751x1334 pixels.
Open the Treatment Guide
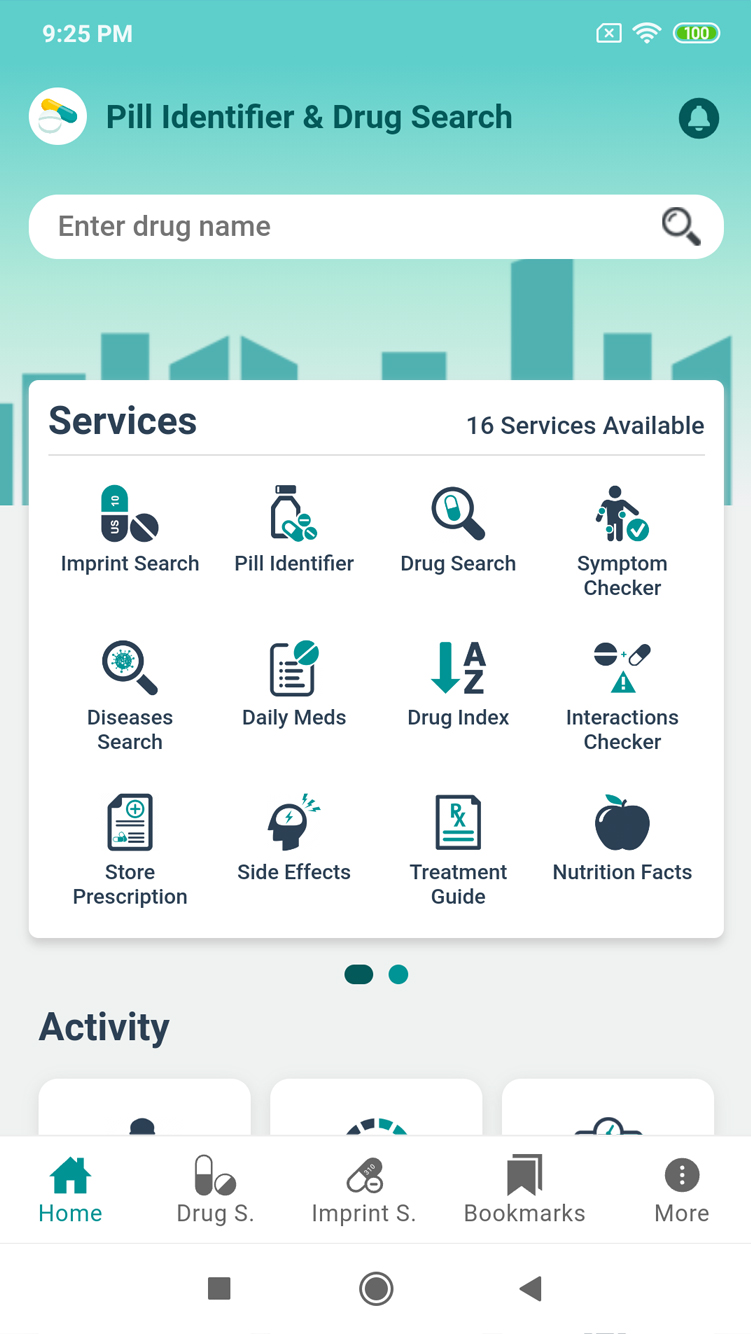(x=458, y=850)
